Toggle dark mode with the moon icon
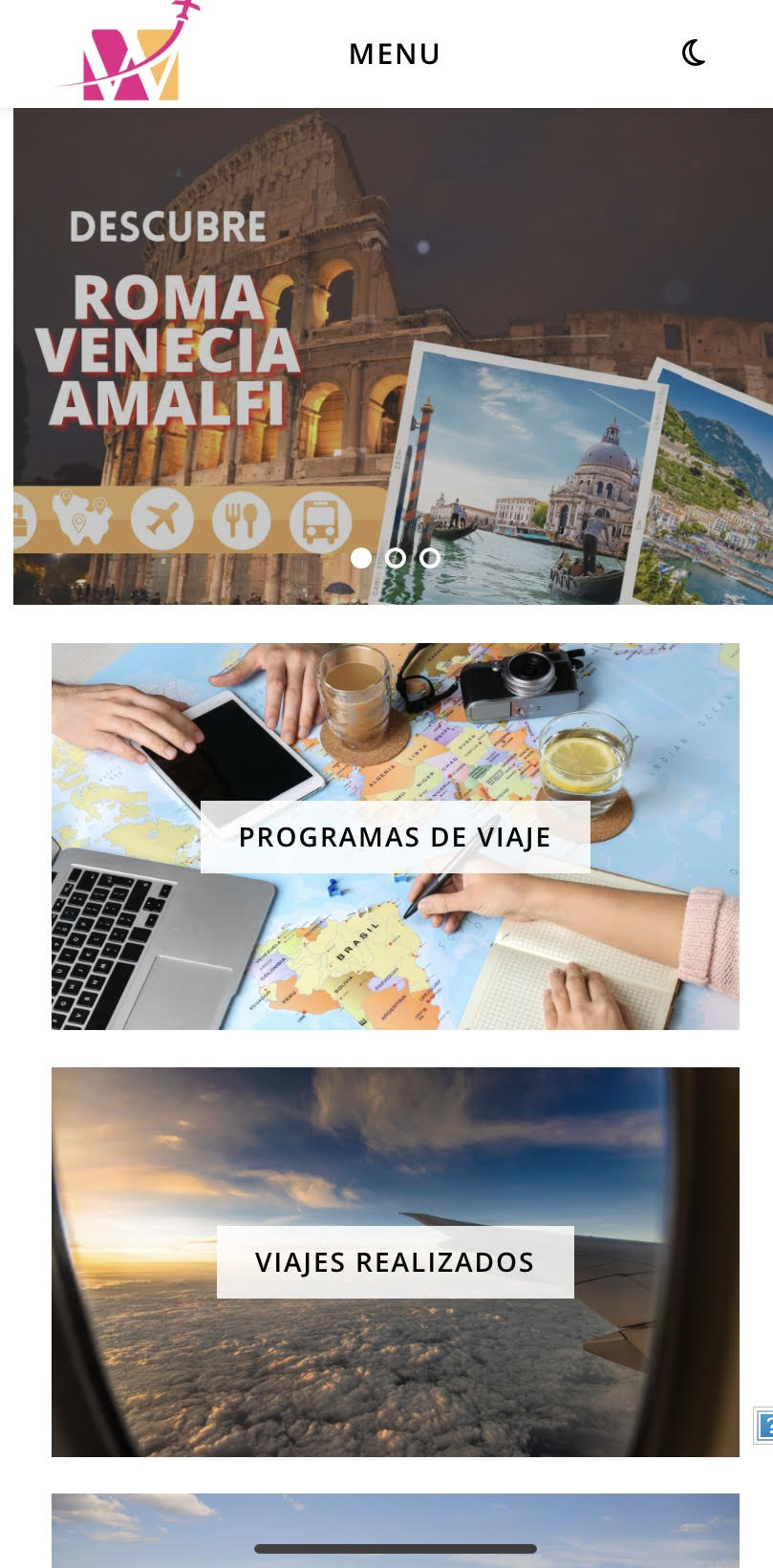Viewport: 773px width, 1568px height. (x=694, y=53)
